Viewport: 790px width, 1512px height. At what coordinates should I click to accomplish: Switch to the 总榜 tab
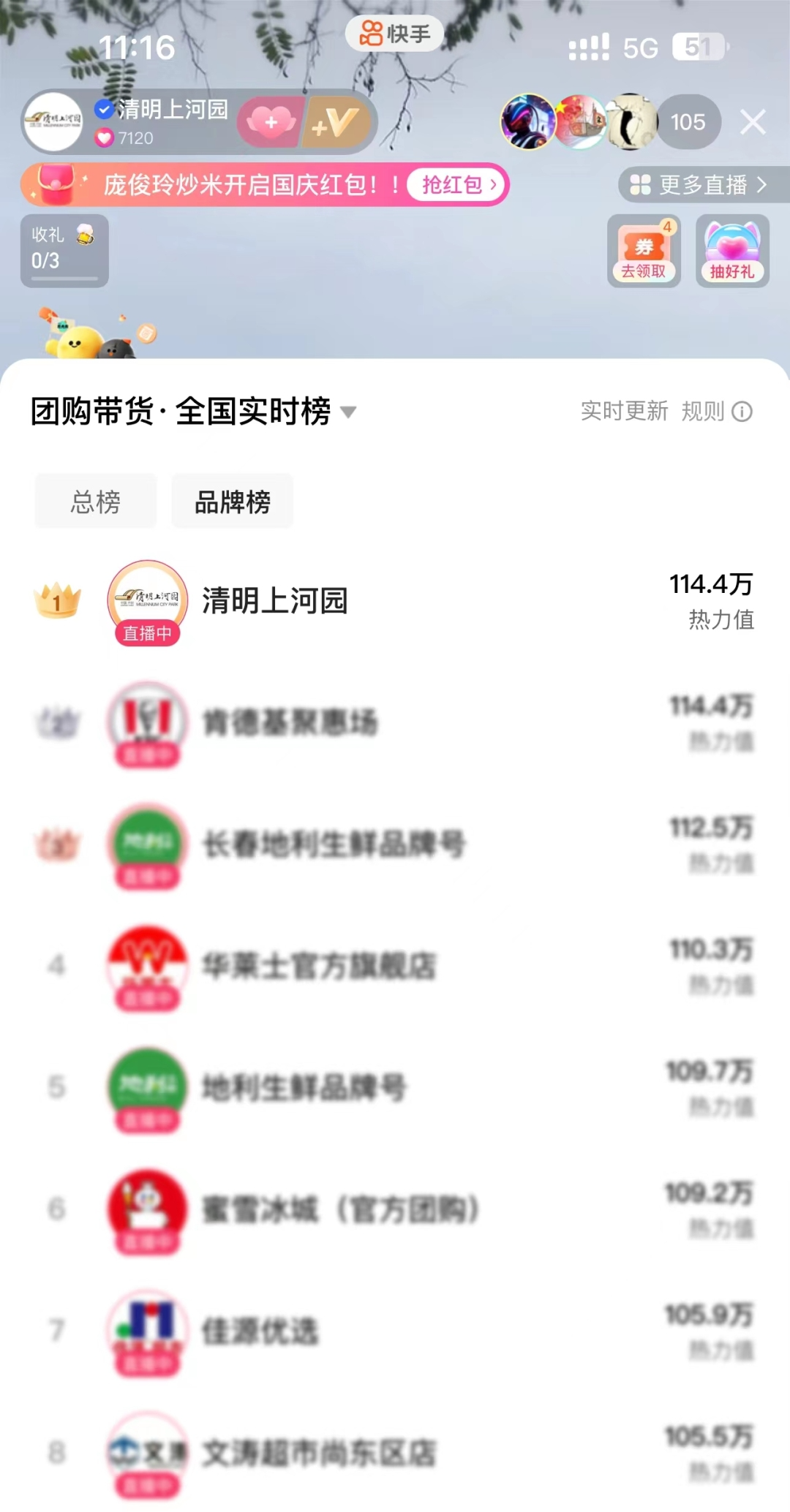click(96, 502)
